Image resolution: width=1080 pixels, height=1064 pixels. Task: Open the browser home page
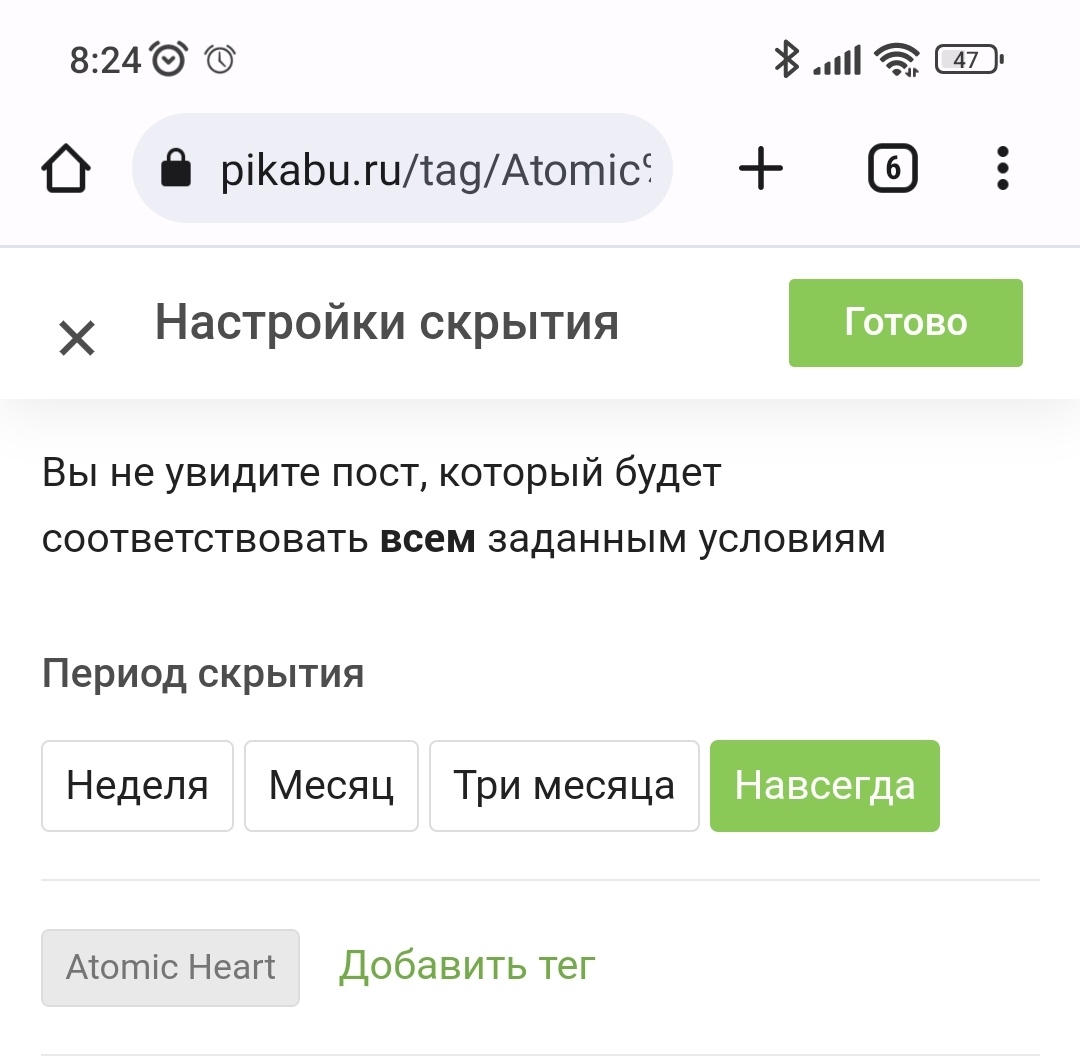pyautogui.click(x=66, y=169)
